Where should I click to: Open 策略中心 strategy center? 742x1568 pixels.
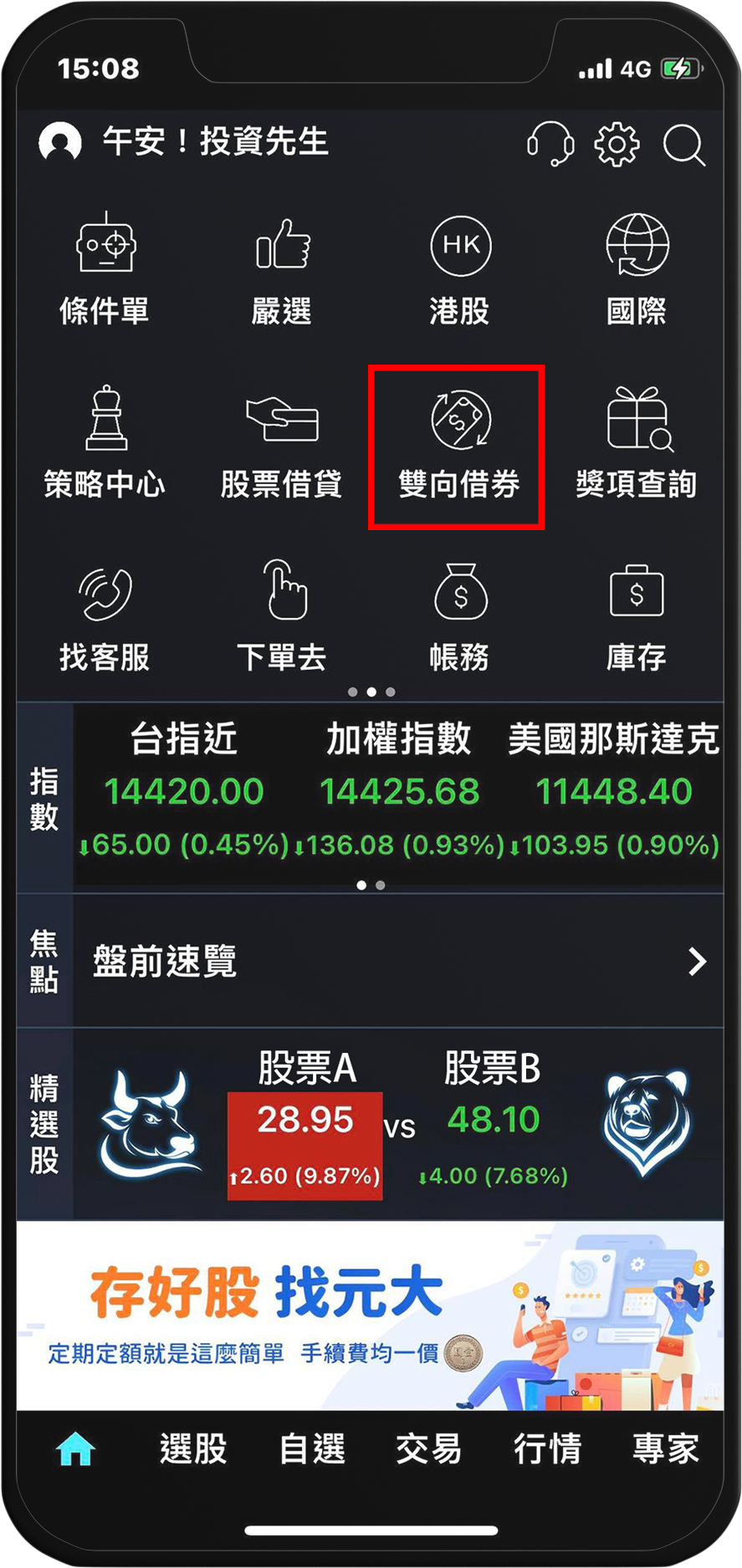coord(105,443)
